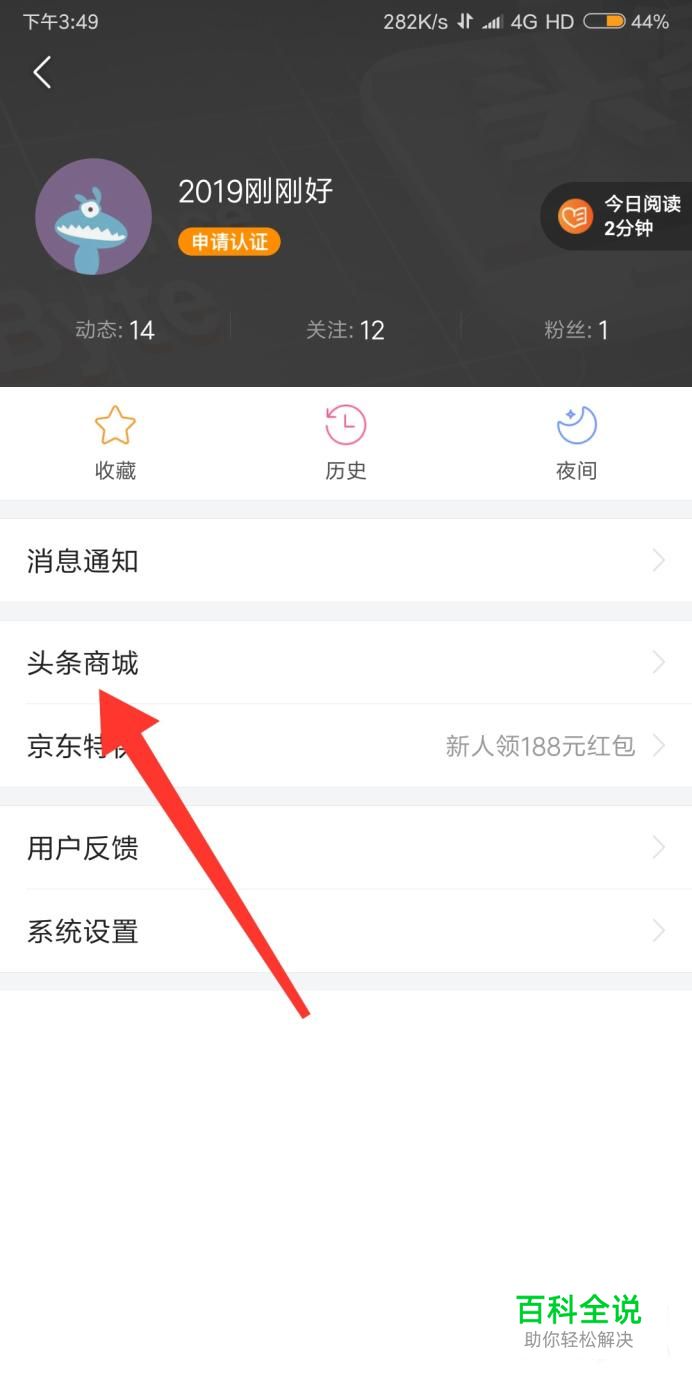
Task: Open 历史 browsing history
Action: click(x=346, y=444)
